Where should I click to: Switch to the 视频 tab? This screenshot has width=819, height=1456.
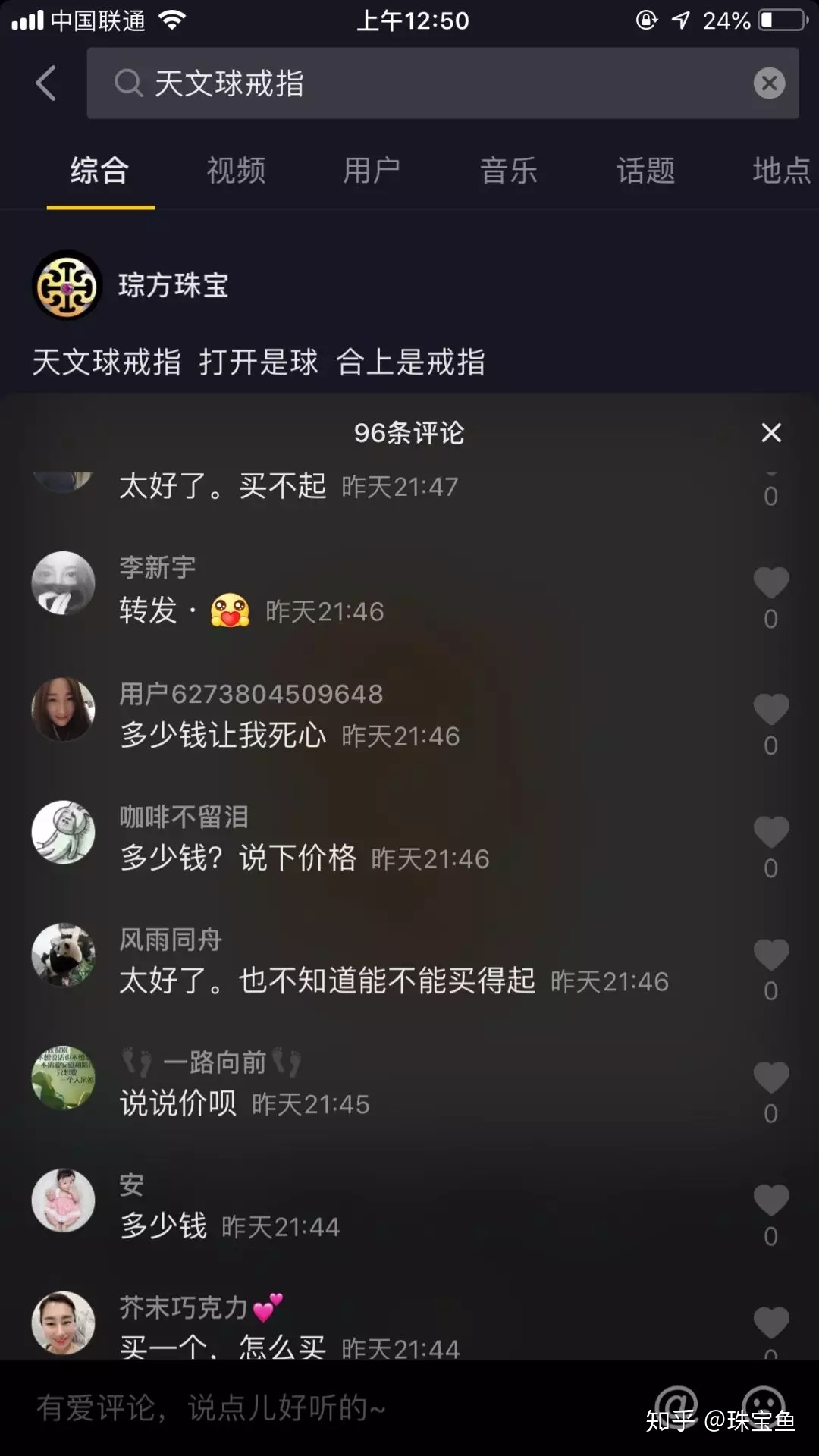[236, 171]
